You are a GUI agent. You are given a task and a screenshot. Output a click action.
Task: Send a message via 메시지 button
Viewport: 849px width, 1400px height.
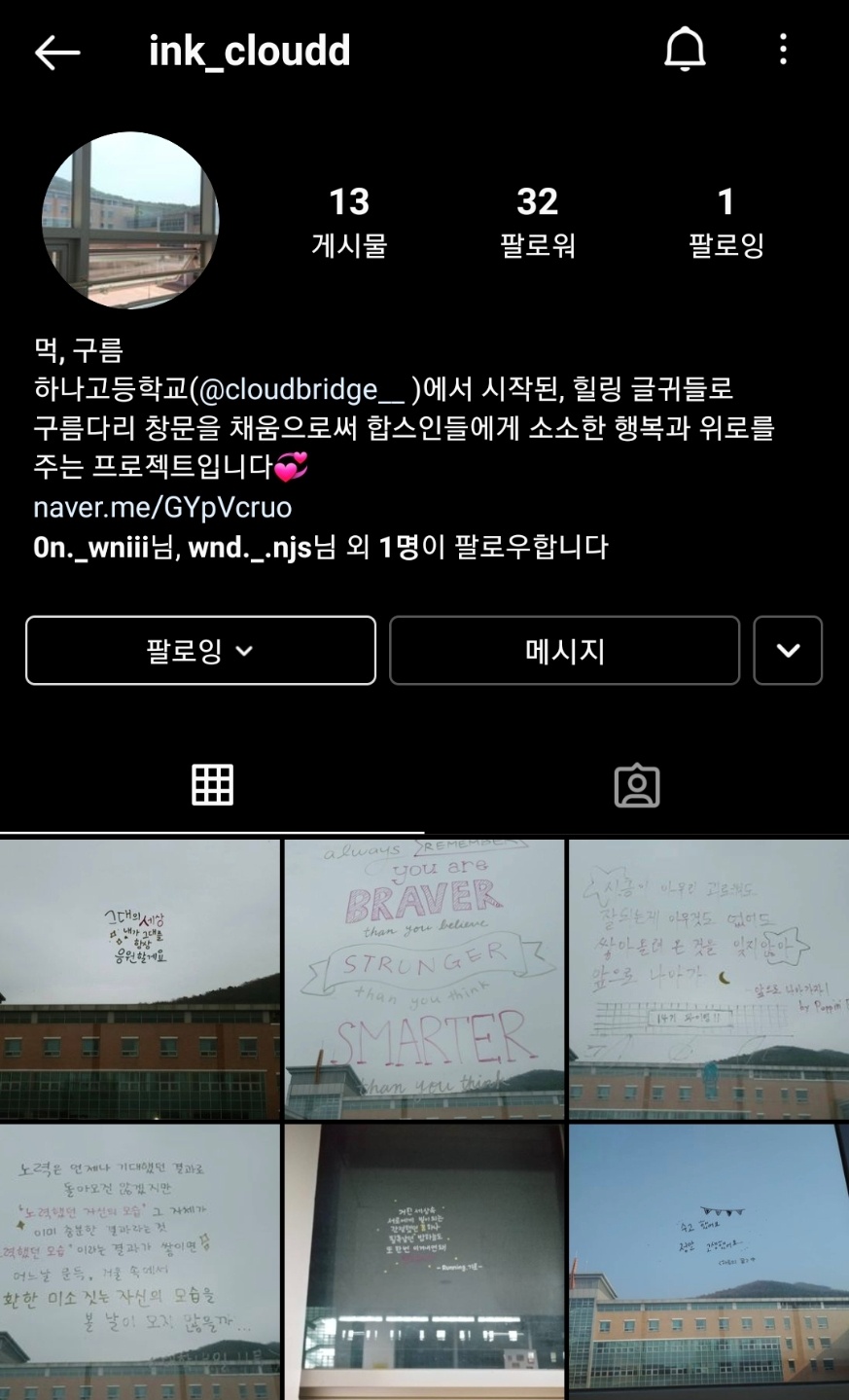(x=564, y=650)
